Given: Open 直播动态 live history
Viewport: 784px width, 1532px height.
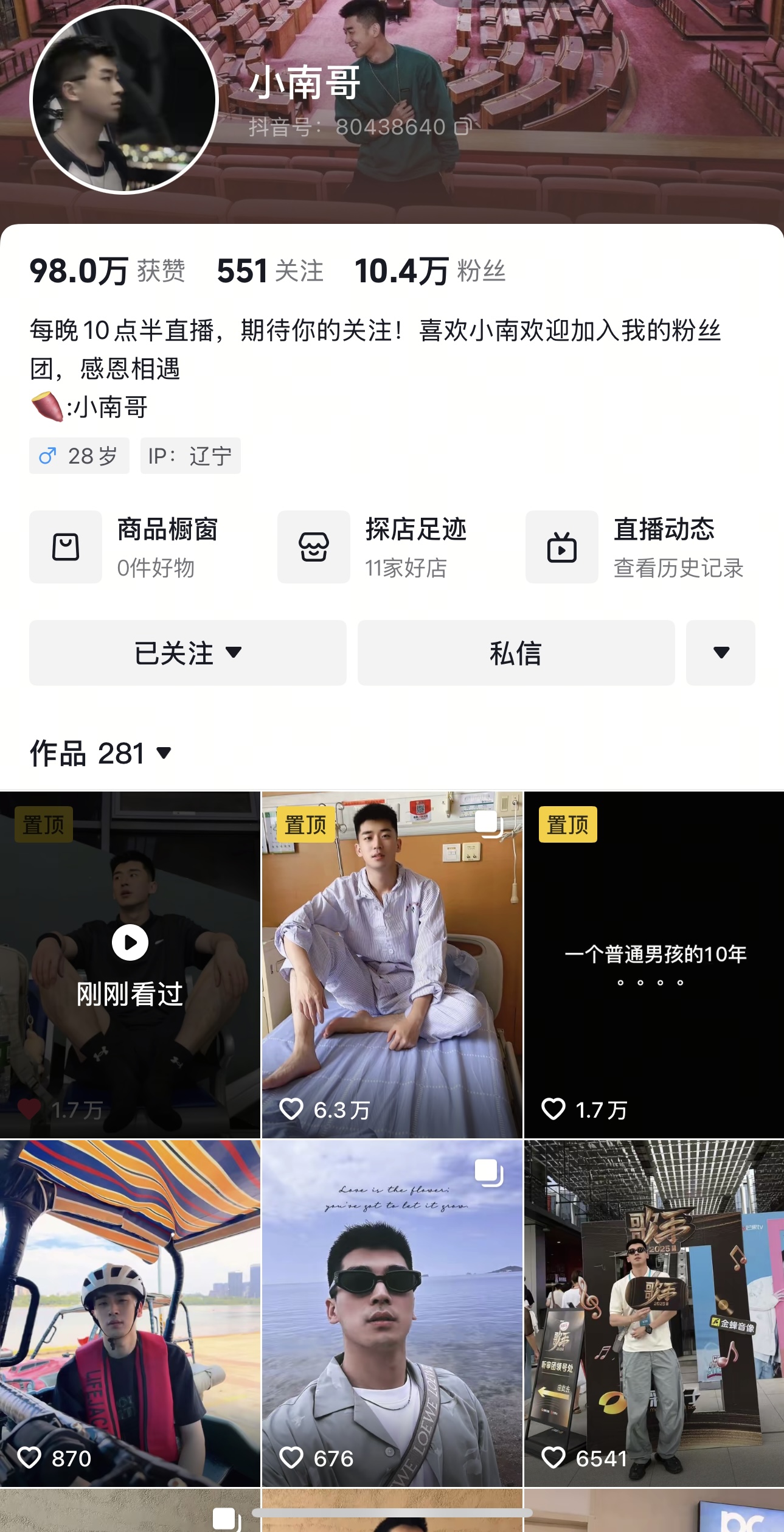Looking at the screenshot, I should click(x=635, y=547).
